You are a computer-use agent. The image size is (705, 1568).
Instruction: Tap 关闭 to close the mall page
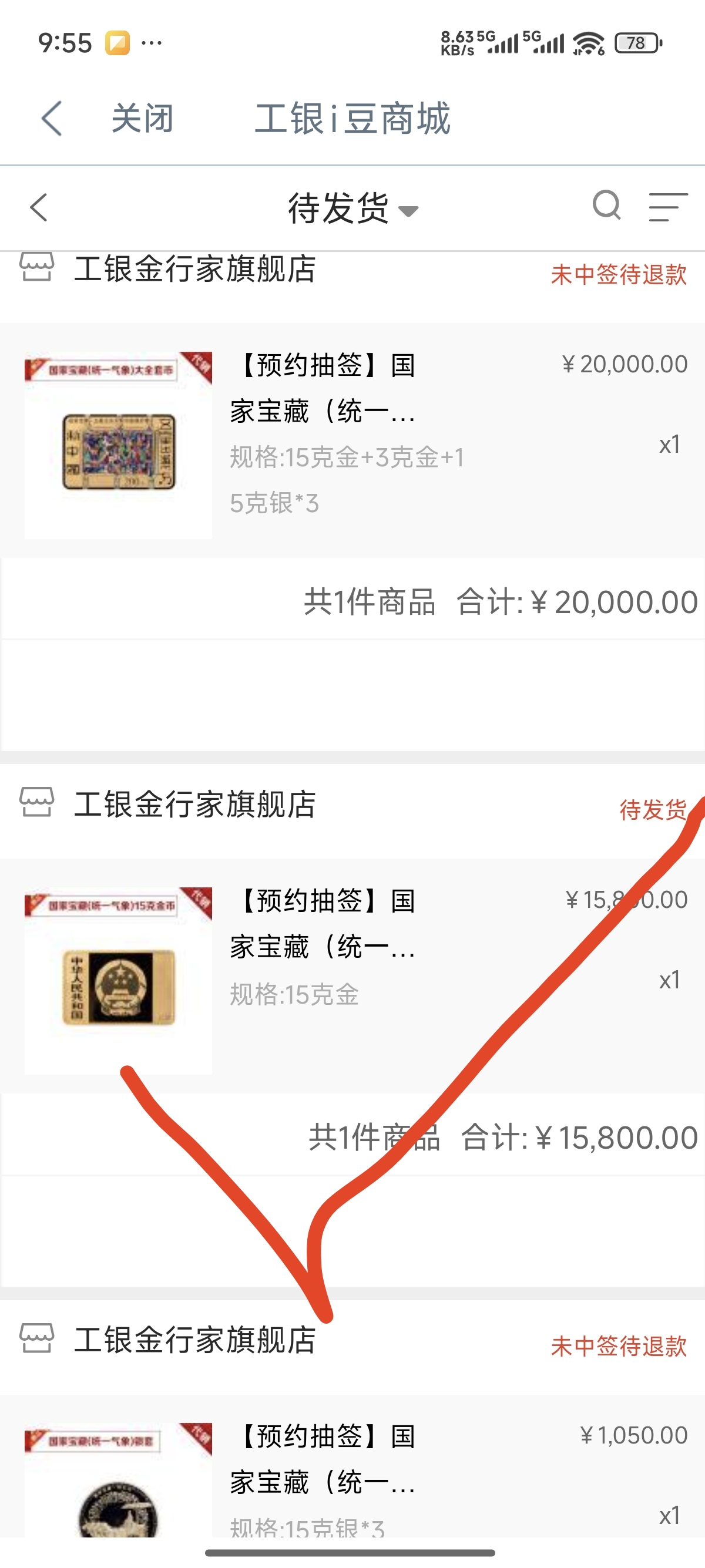(142, 118)
